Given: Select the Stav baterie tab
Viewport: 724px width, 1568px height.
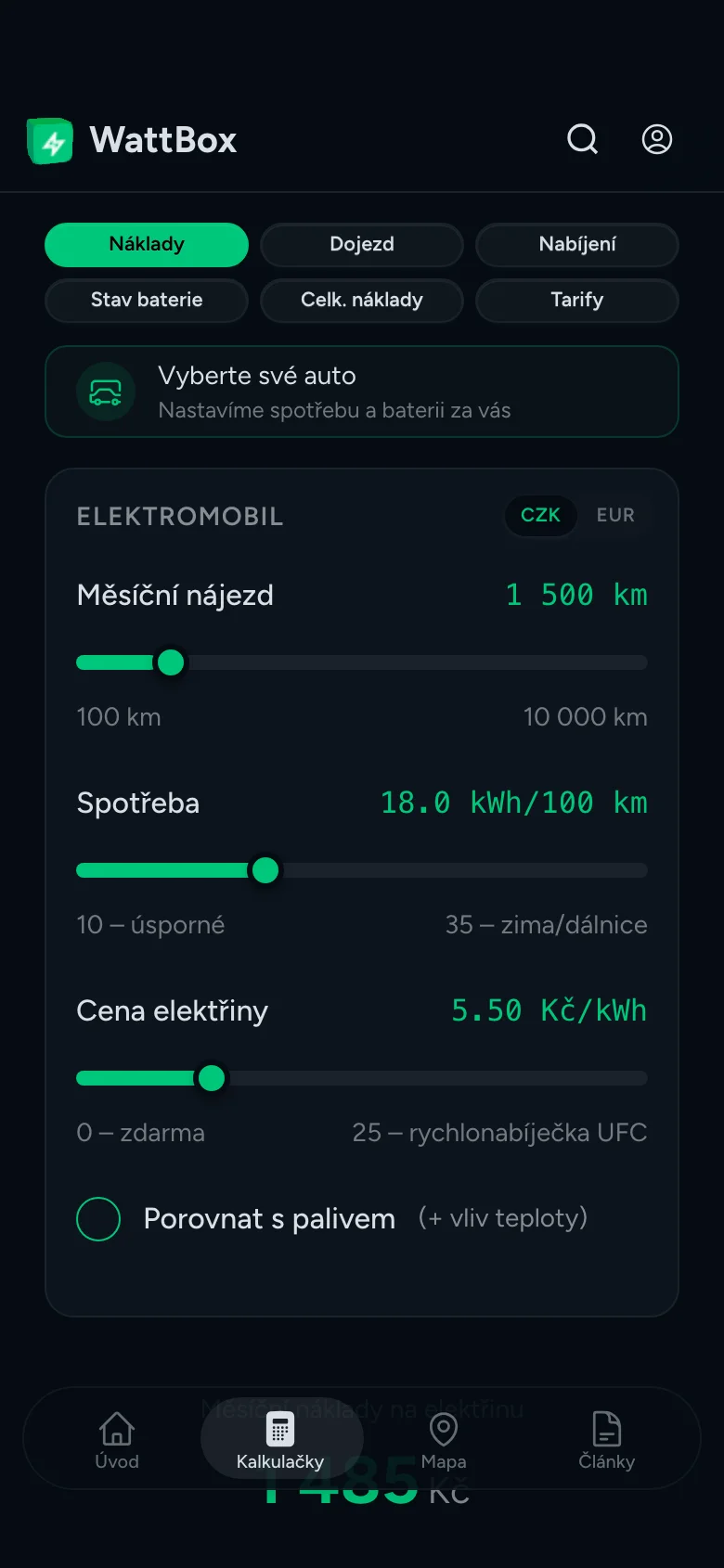Looking at the screenshot, I should 146,300.
